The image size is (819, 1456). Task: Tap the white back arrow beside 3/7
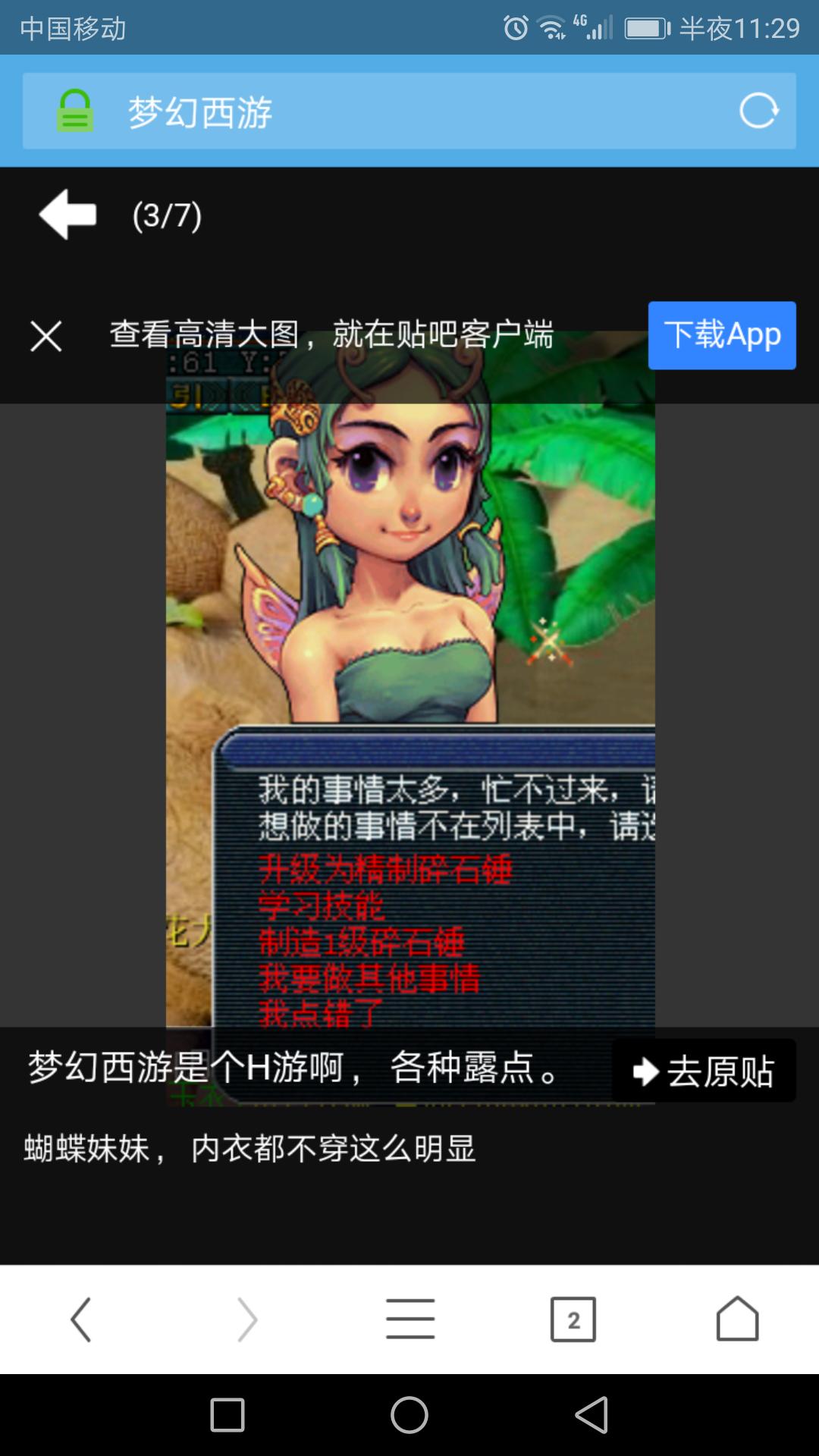(67, 215)
